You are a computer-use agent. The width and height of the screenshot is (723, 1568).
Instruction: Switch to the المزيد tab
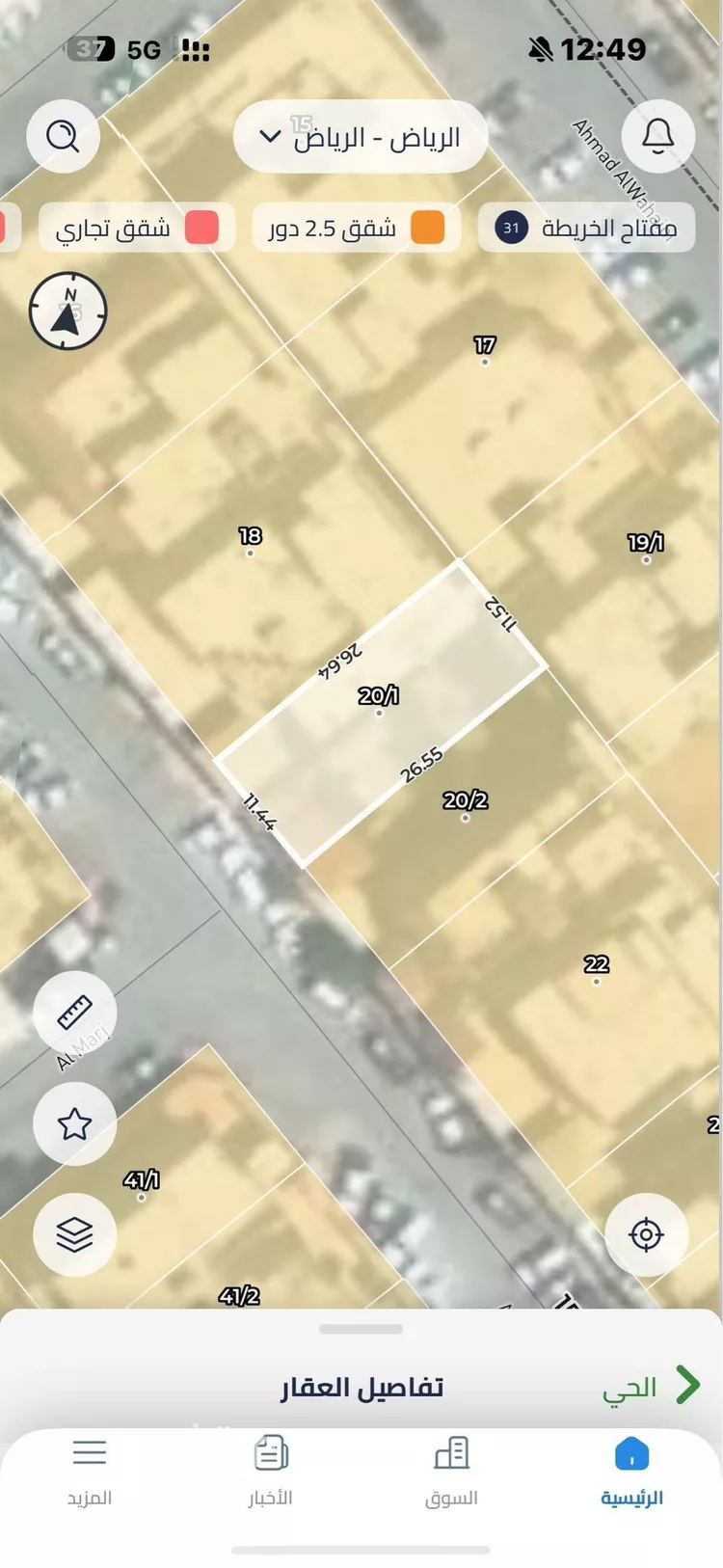[90, 1471]
